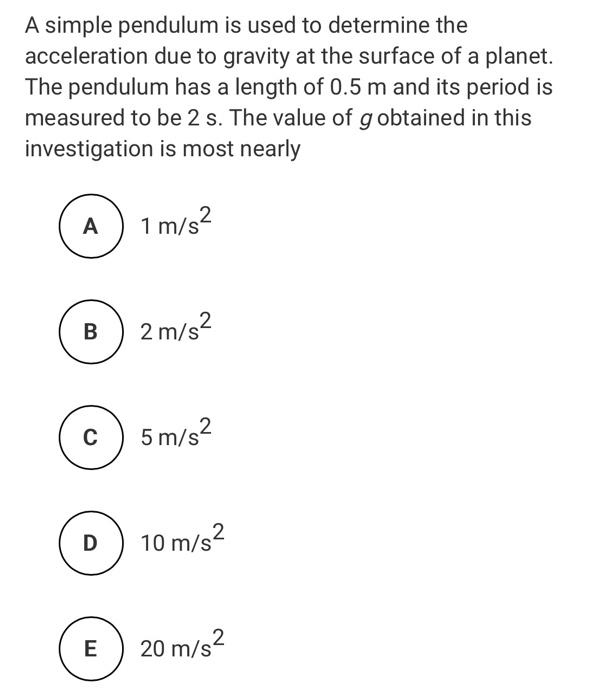Pick answer C, 5 m/s²
The width and height of the screenshot is (610, 700).
[x=91, y=437]
